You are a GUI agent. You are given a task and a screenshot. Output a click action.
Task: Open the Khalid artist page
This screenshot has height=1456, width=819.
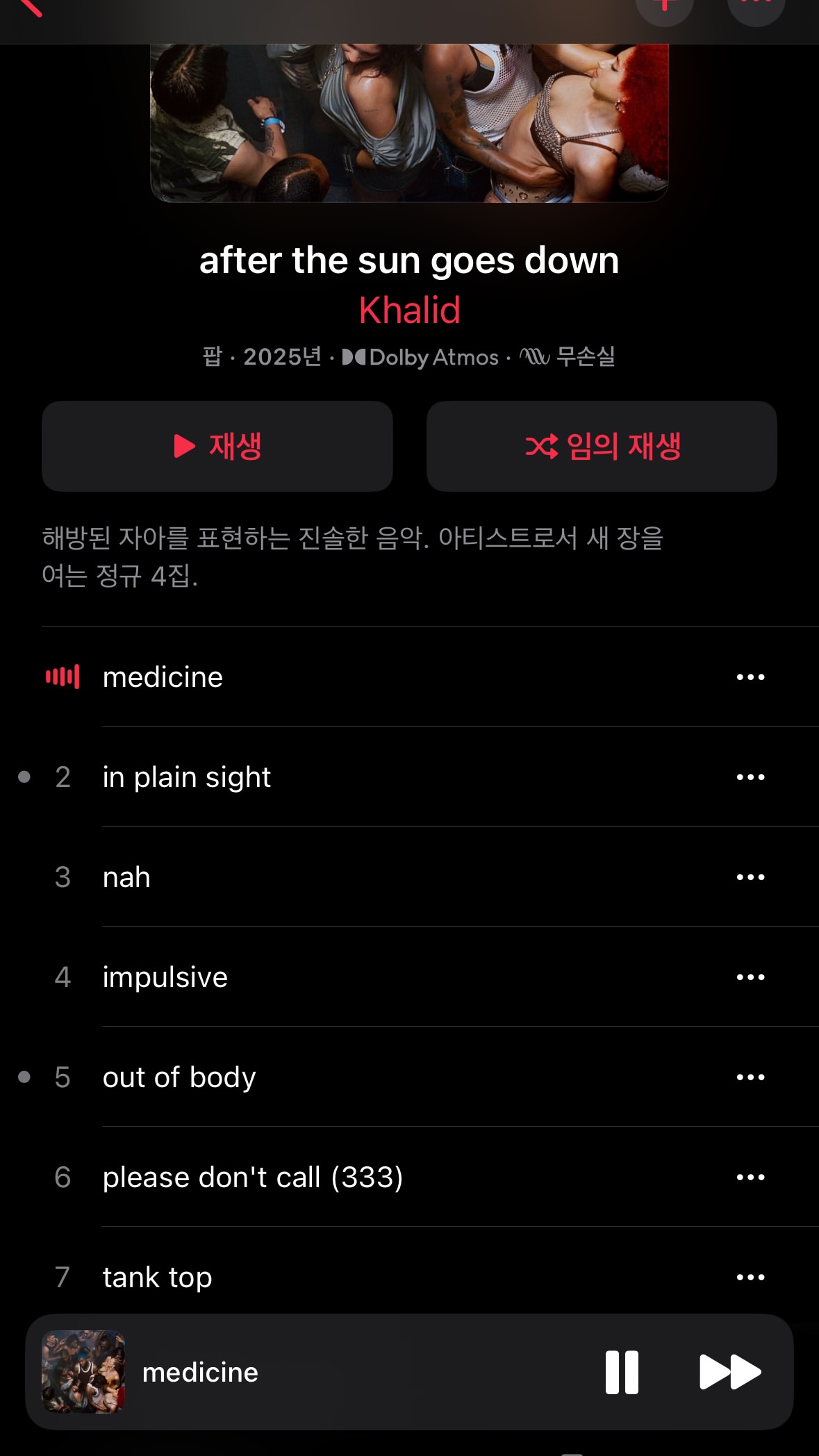[409, 310]
